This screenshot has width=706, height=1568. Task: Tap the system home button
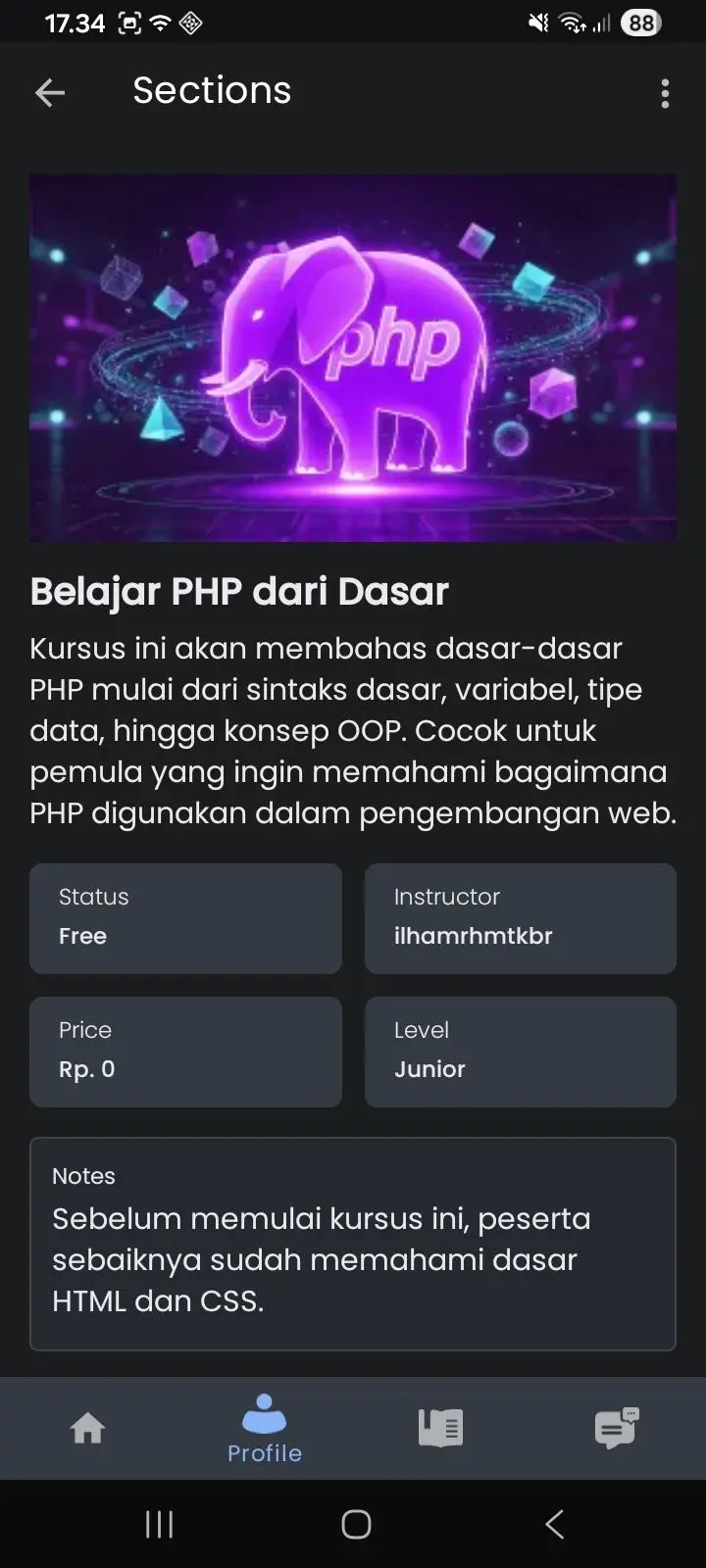(356, 1524)
